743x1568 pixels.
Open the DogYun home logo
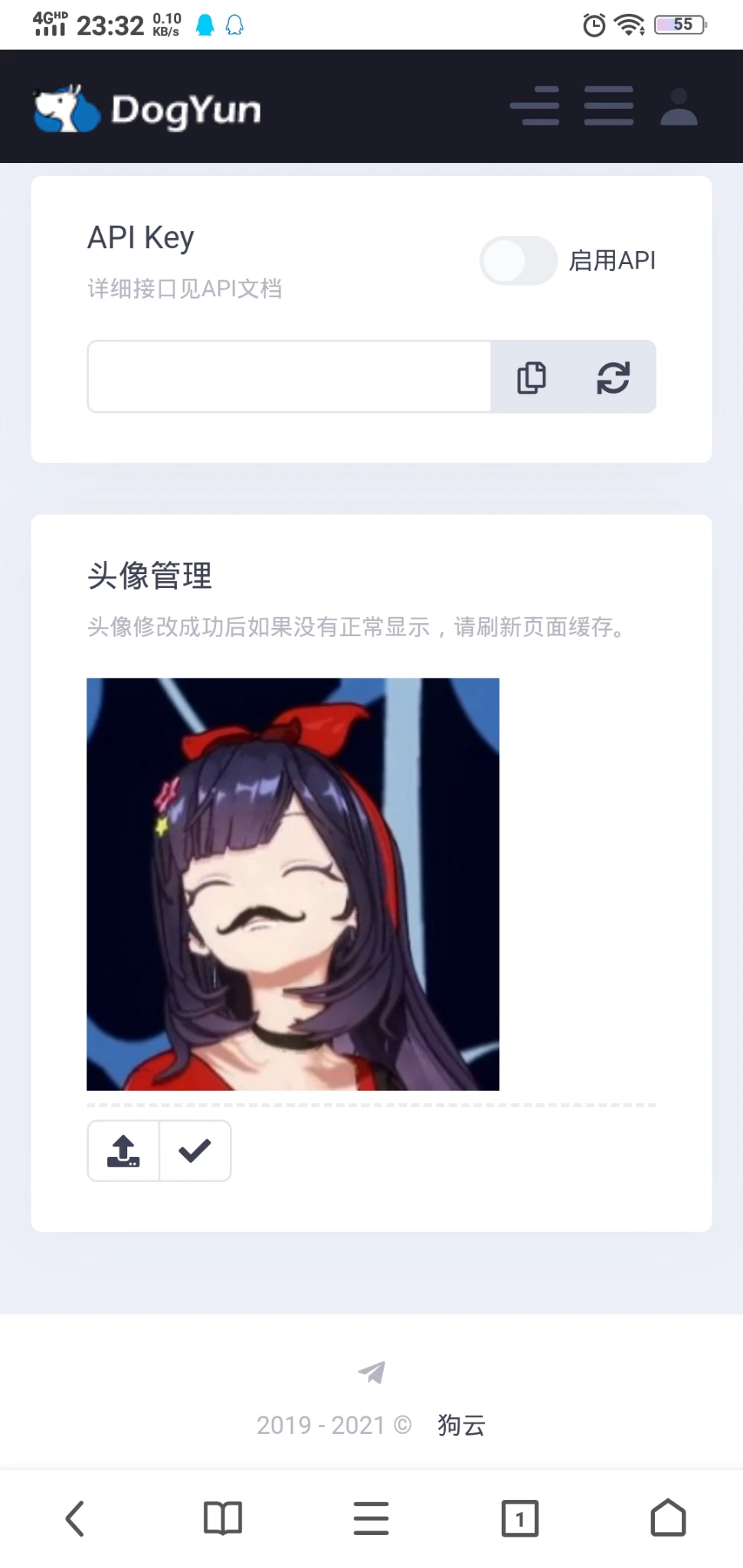(x=148, y=109)
